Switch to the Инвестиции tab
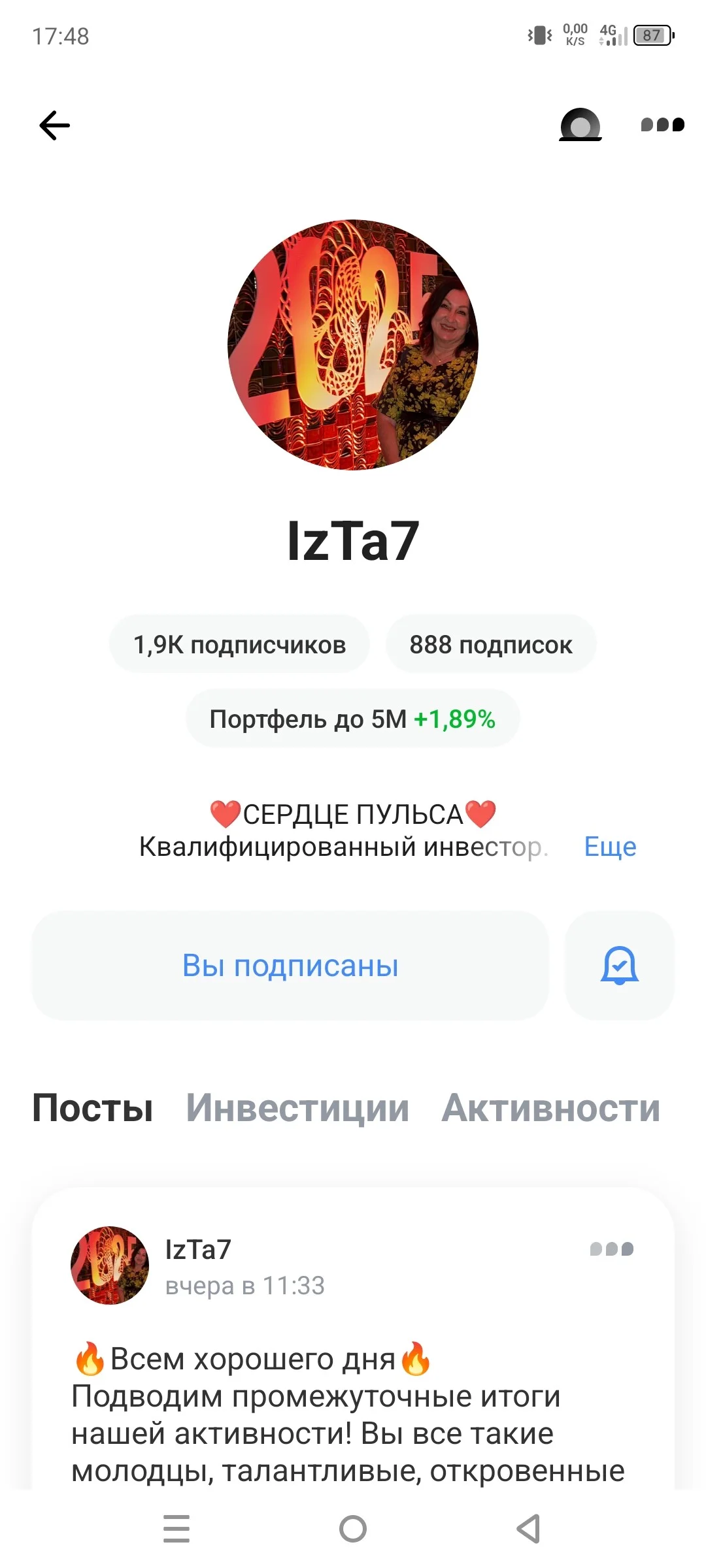The width and height of the screenshot is (706, 1568). point(297,1108)
